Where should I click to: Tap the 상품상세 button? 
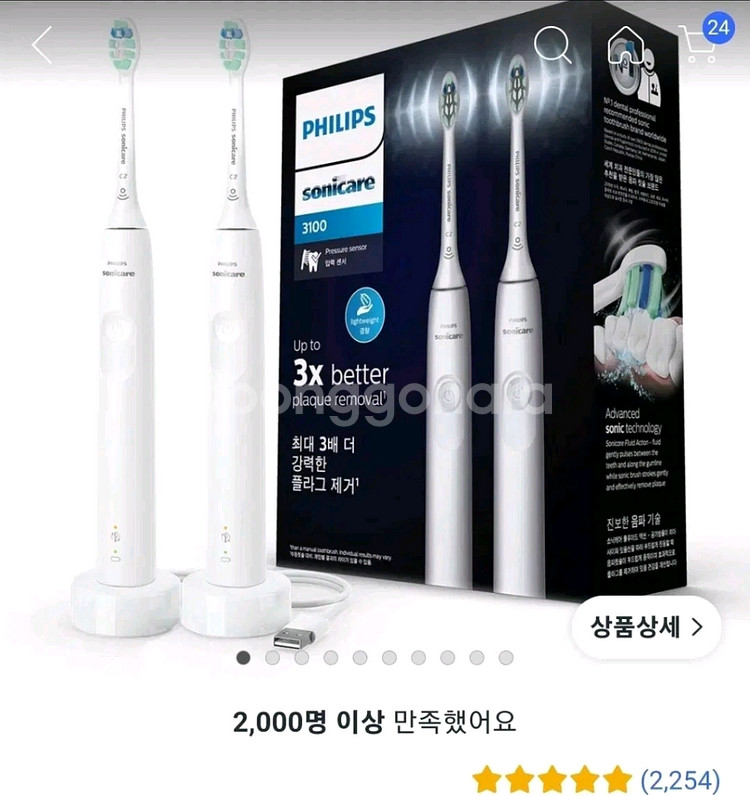coord(646,628)
